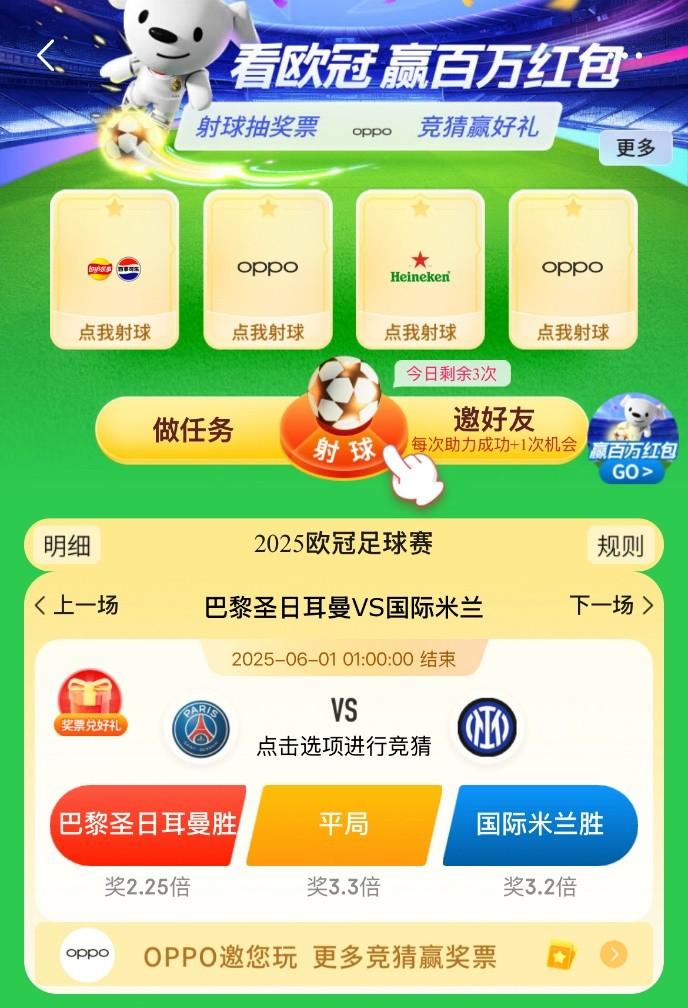Tap the 更多 button

click(x=635, y=148)
